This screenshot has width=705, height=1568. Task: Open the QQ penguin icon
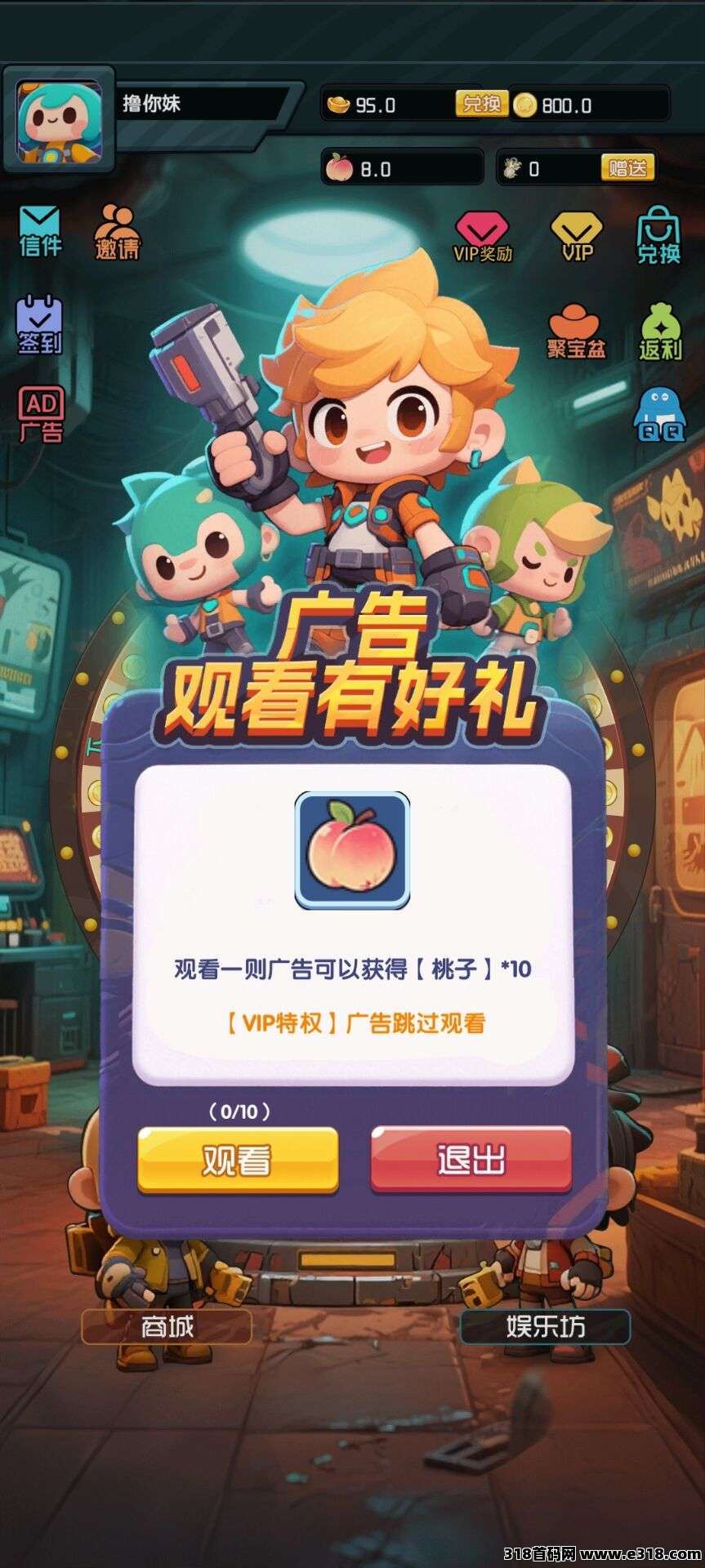(659, 416)
